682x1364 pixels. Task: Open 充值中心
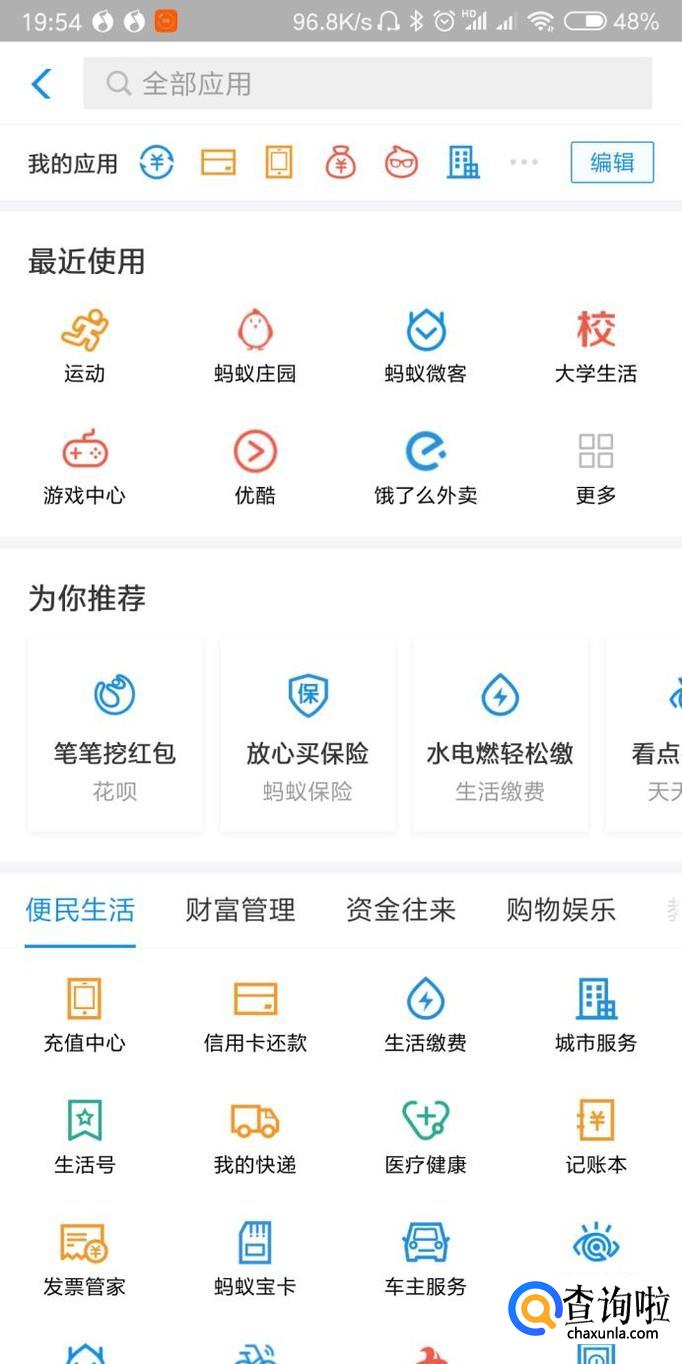(x=84, y=1014)
